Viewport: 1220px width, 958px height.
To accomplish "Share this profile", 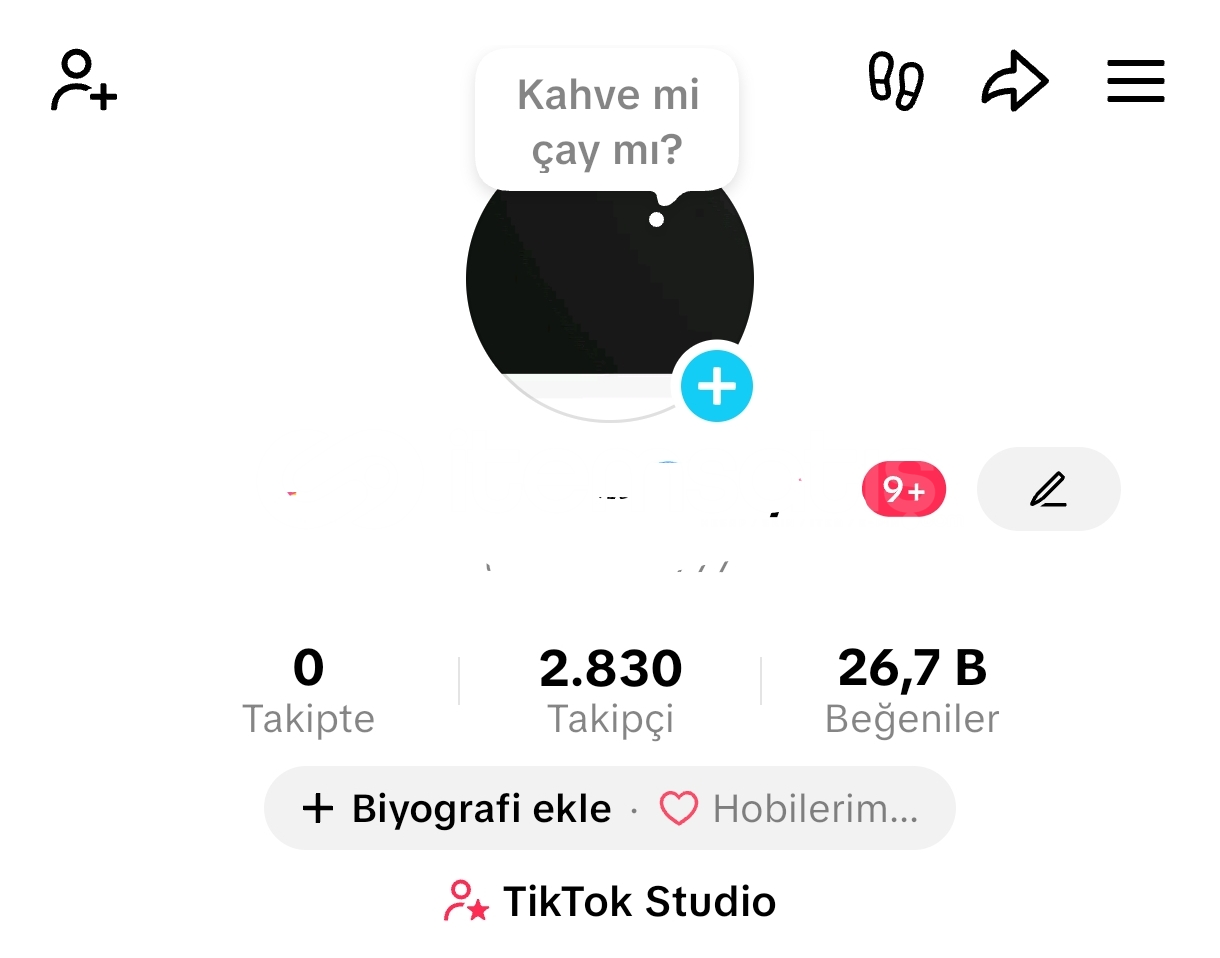I will [1014, 82].
